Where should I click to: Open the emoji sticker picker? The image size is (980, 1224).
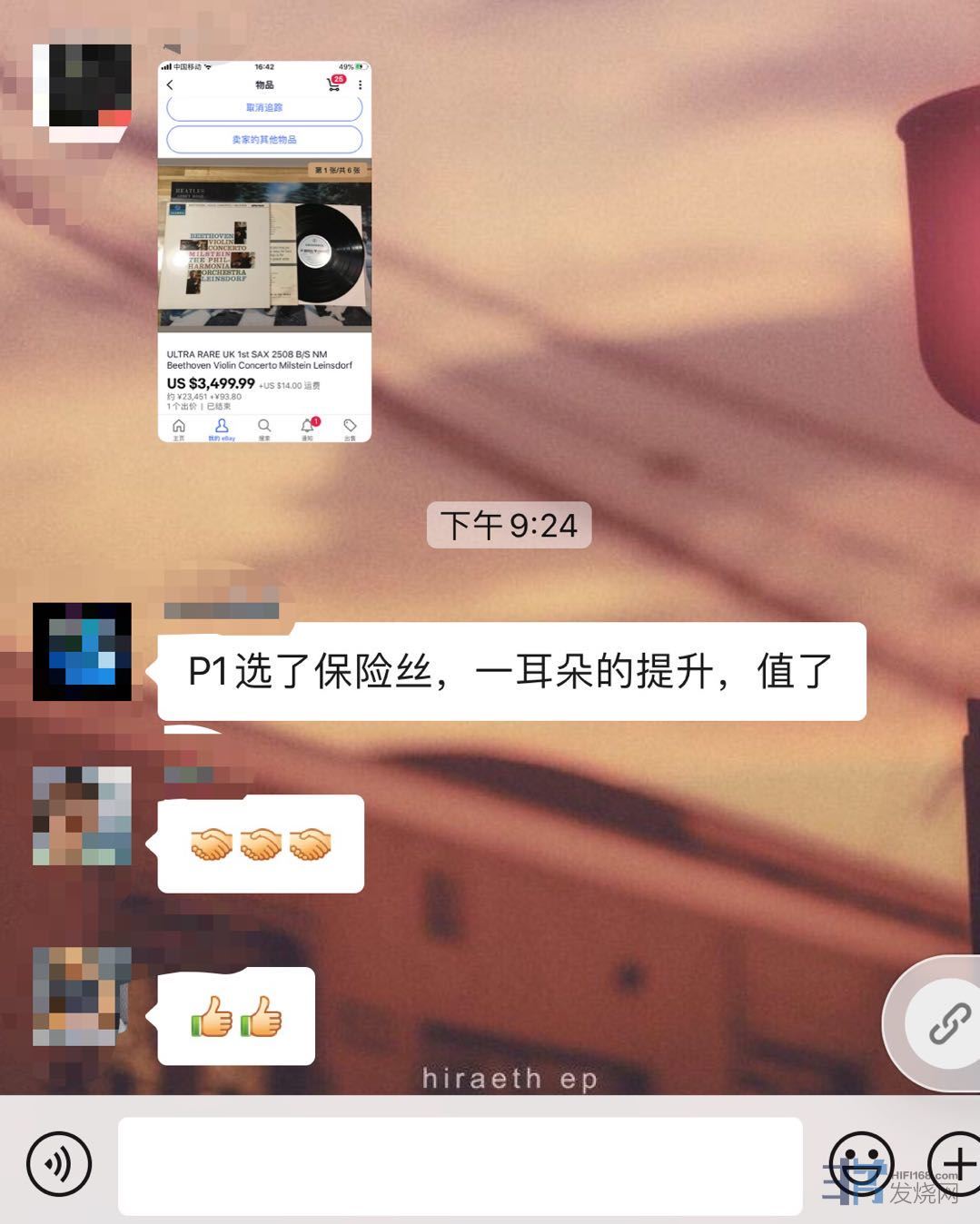[860, 1163]
